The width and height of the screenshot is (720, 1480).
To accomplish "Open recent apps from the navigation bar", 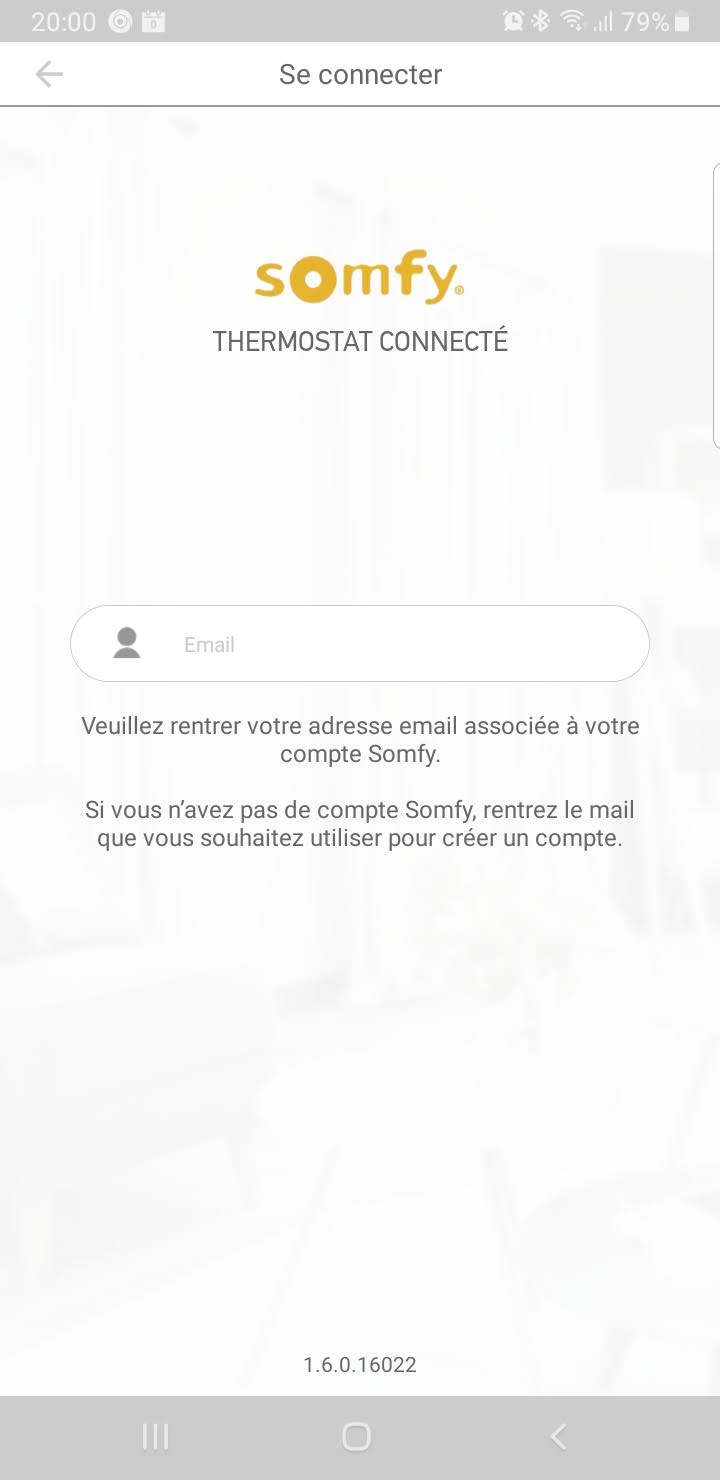I will click(155, 1437).
